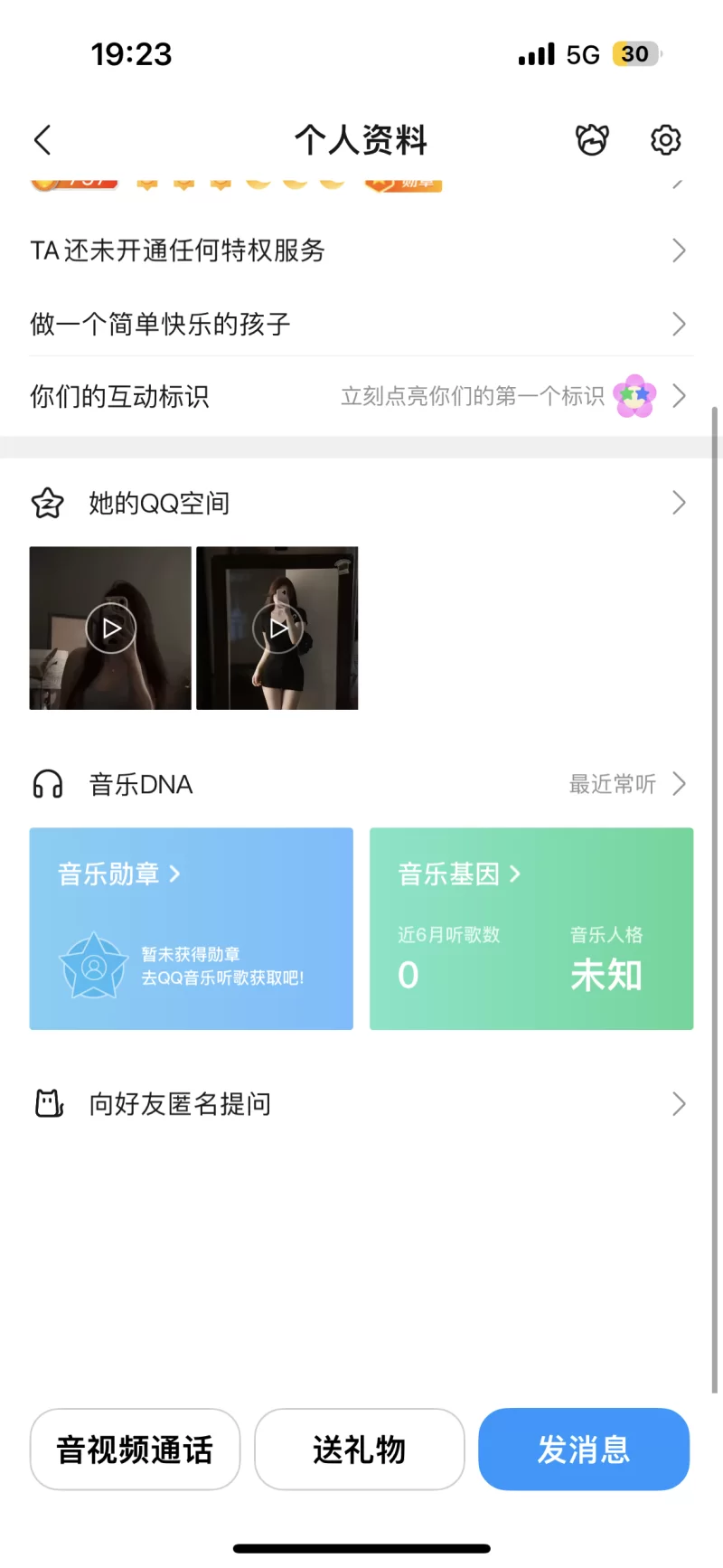Play the second QQ空间 video with mirror selfie
This screenshot has width=723, height=1568.
click(277, 628)
